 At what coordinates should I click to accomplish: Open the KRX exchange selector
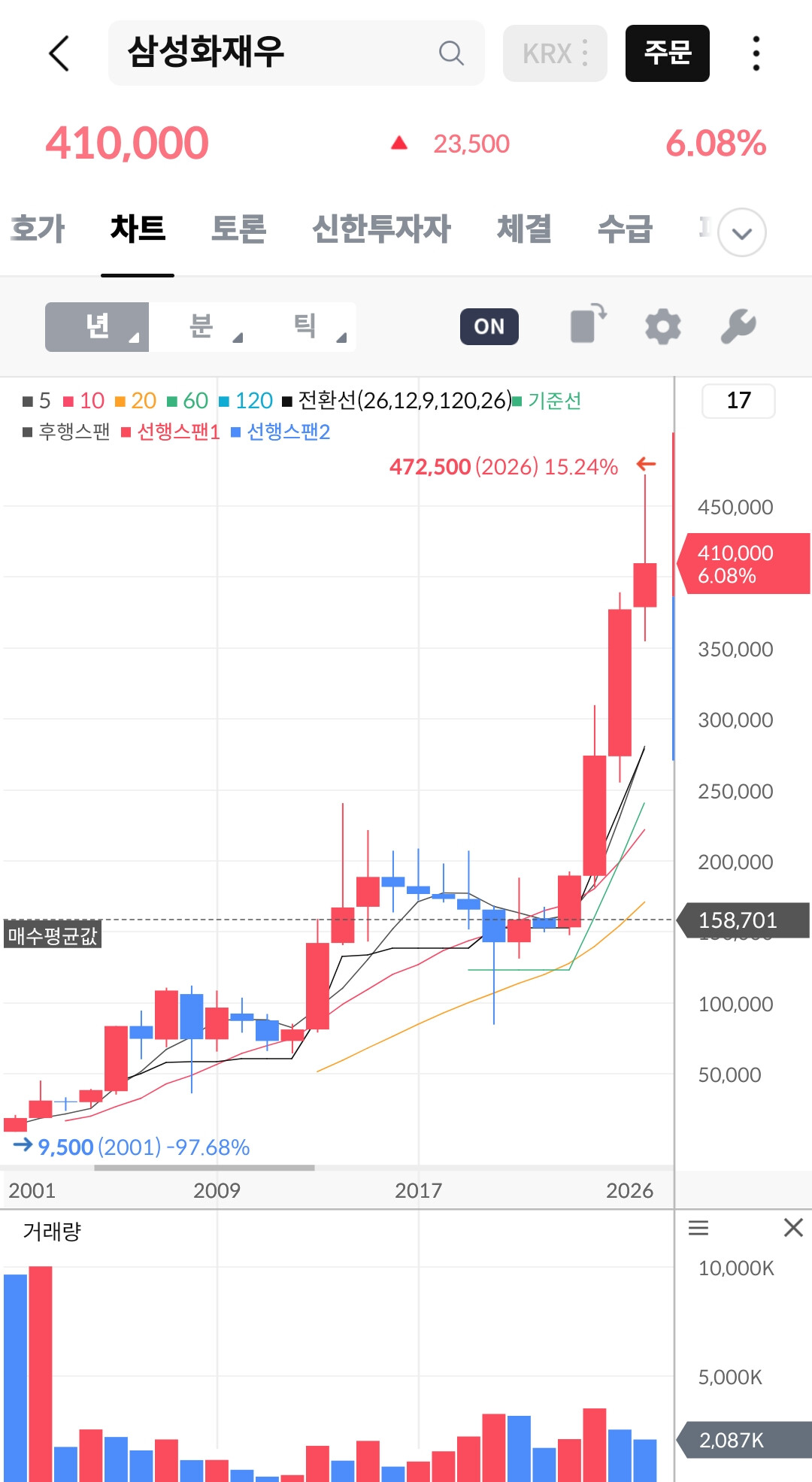click(555, 53)
